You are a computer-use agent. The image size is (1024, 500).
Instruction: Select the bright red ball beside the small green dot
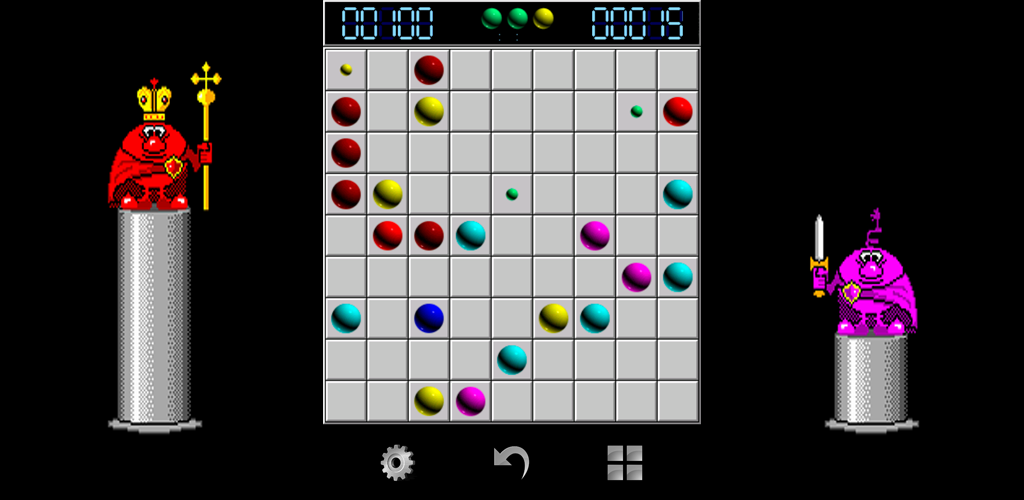677,111
